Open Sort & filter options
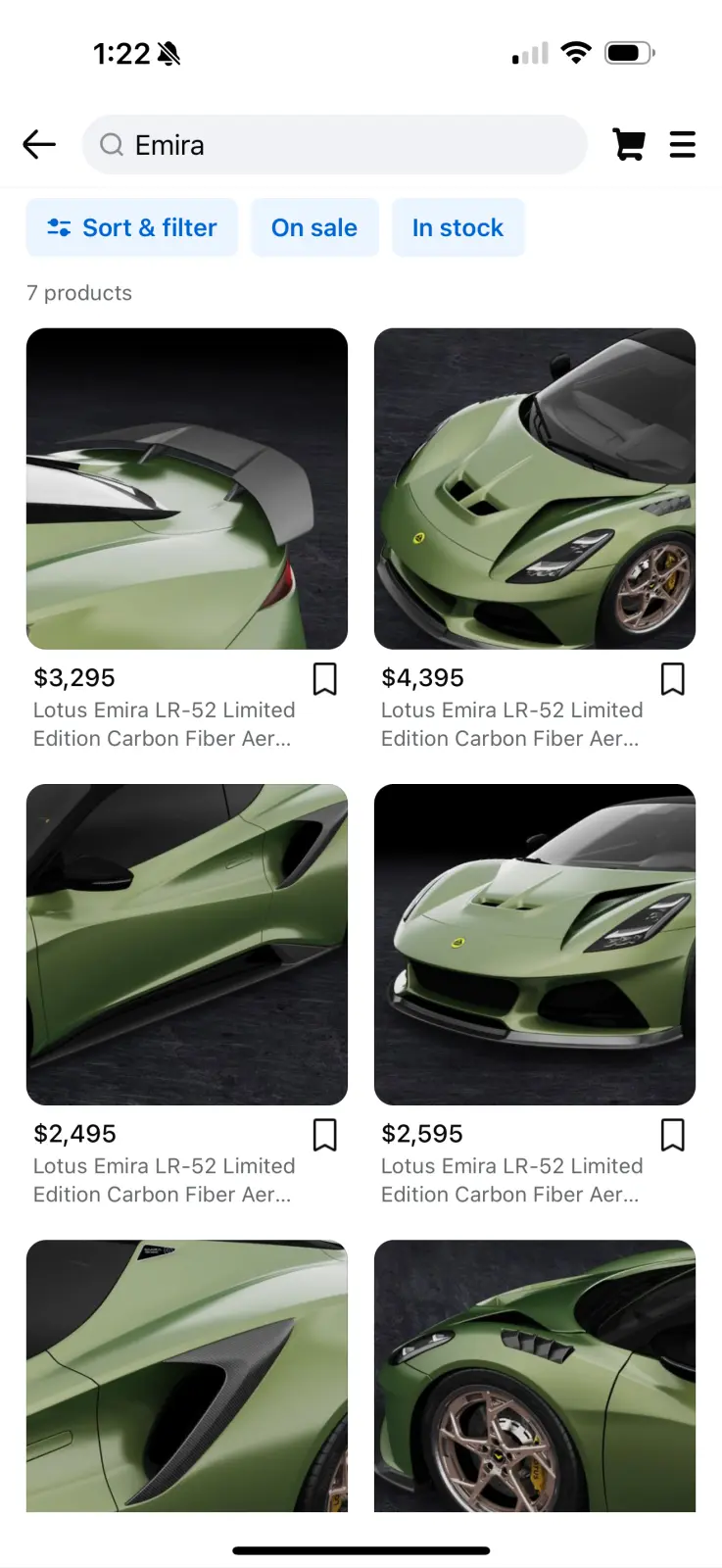This screenshot has width=722, height=1568. coord(132,228)
